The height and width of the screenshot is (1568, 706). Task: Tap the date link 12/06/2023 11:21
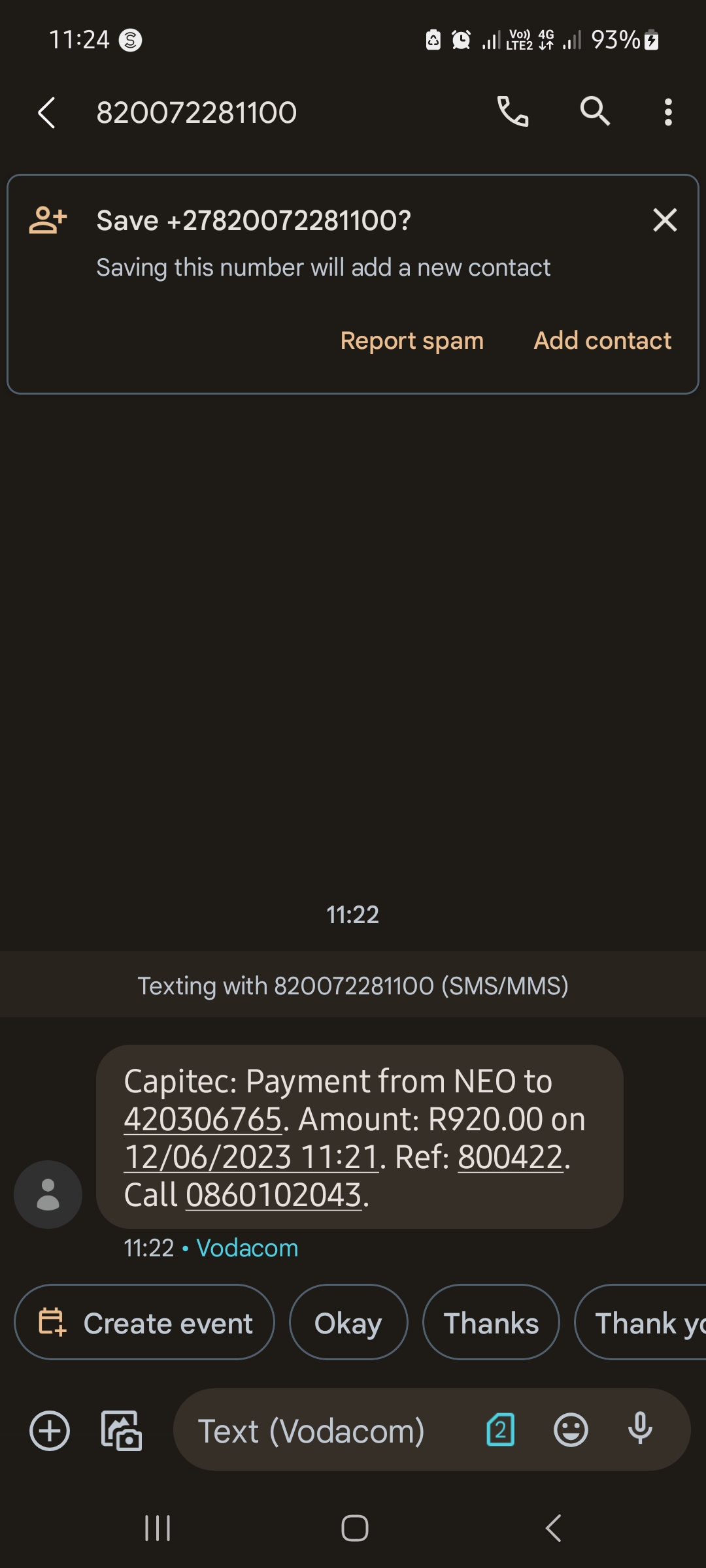(252, 1157)
